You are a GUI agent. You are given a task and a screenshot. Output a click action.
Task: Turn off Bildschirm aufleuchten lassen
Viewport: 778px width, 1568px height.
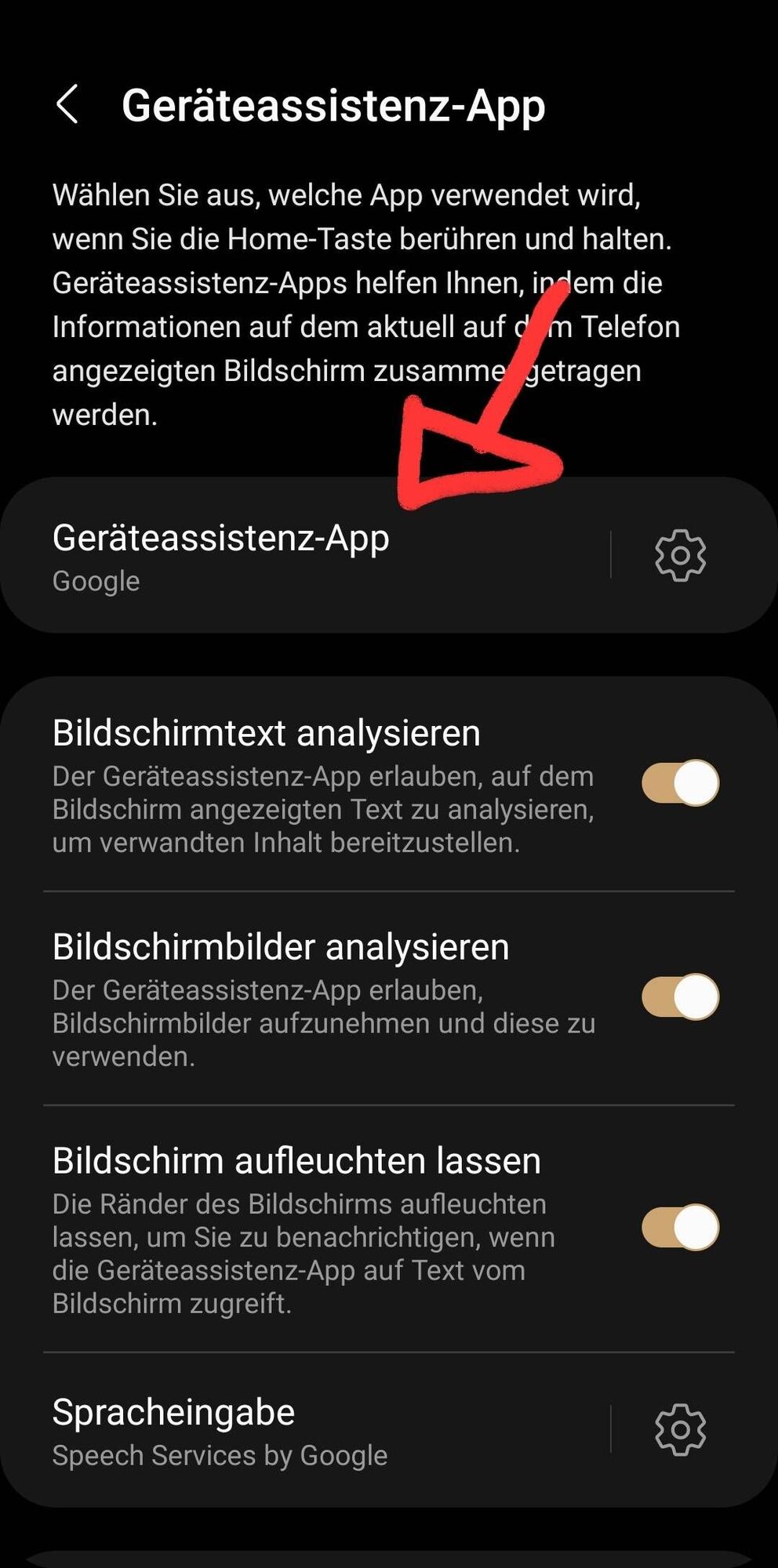click(x=680, y=1227)
